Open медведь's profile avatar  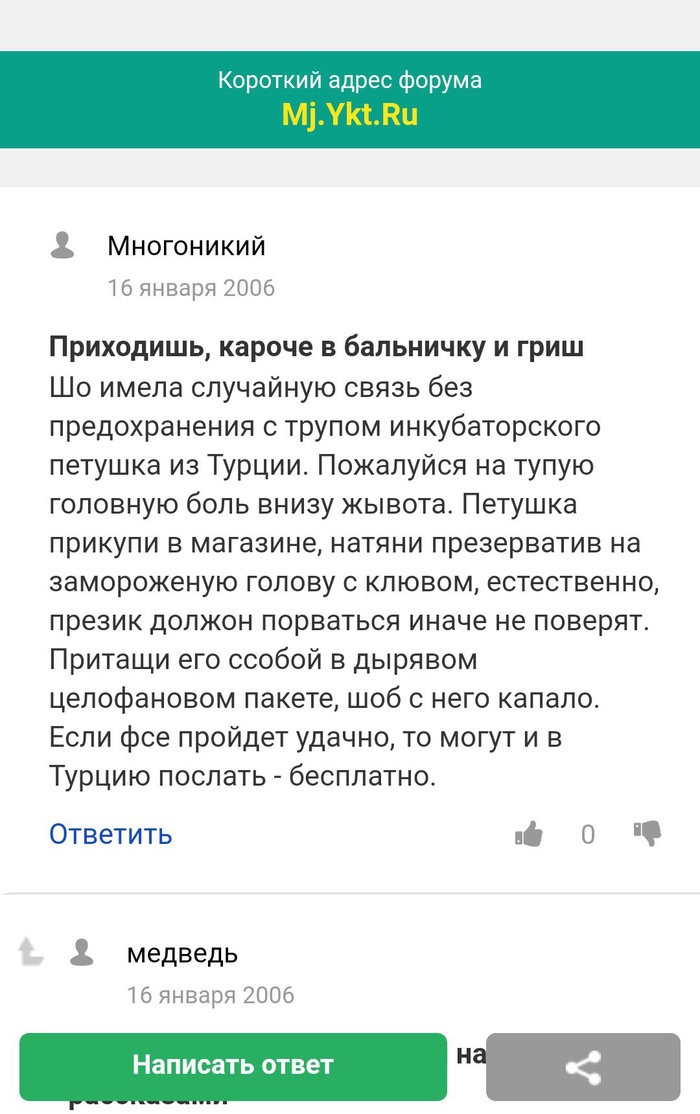(x=82, y=953)
